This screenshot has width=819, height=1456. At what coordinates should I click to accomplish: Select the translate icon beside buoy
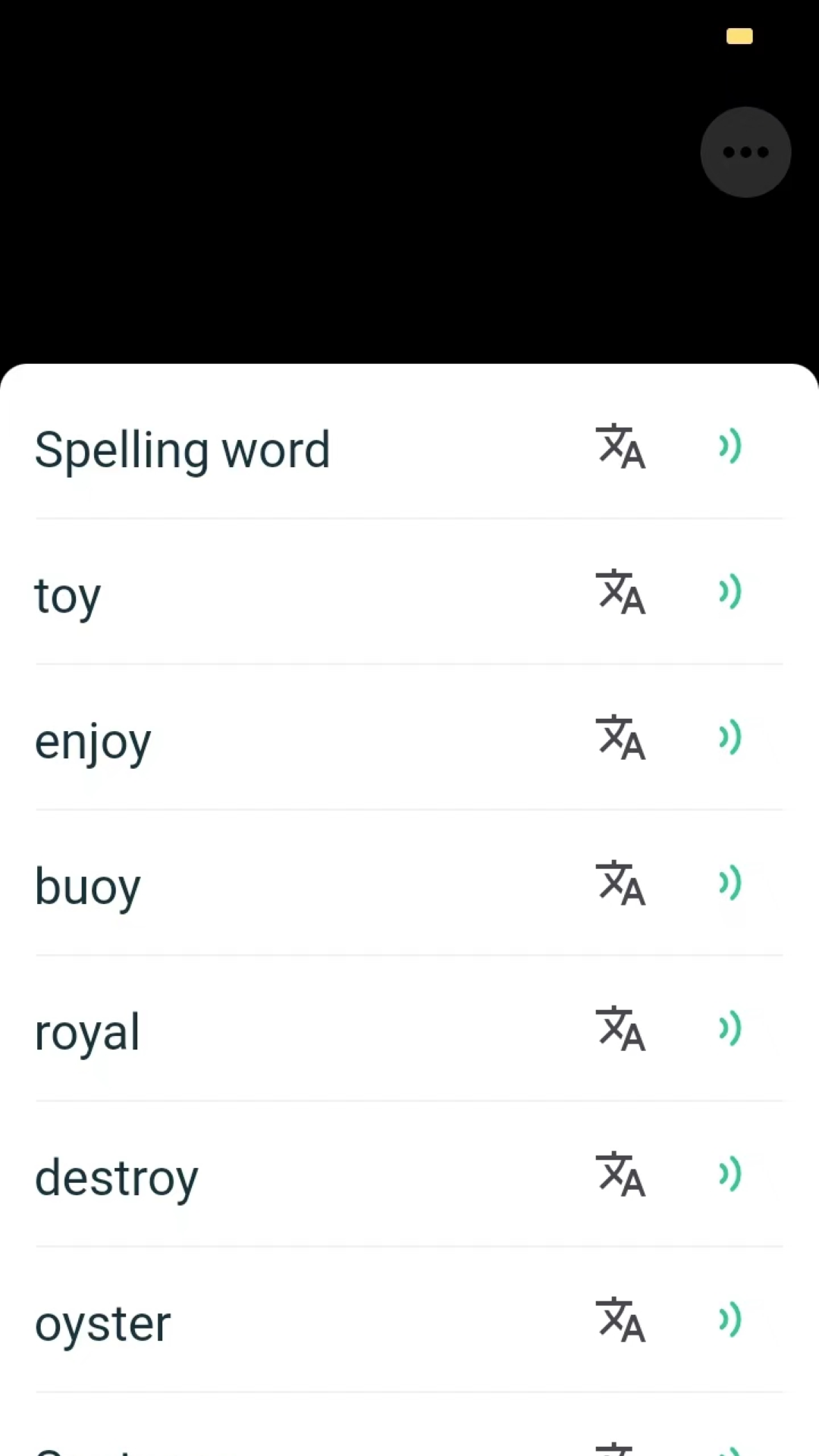[620, 884]
